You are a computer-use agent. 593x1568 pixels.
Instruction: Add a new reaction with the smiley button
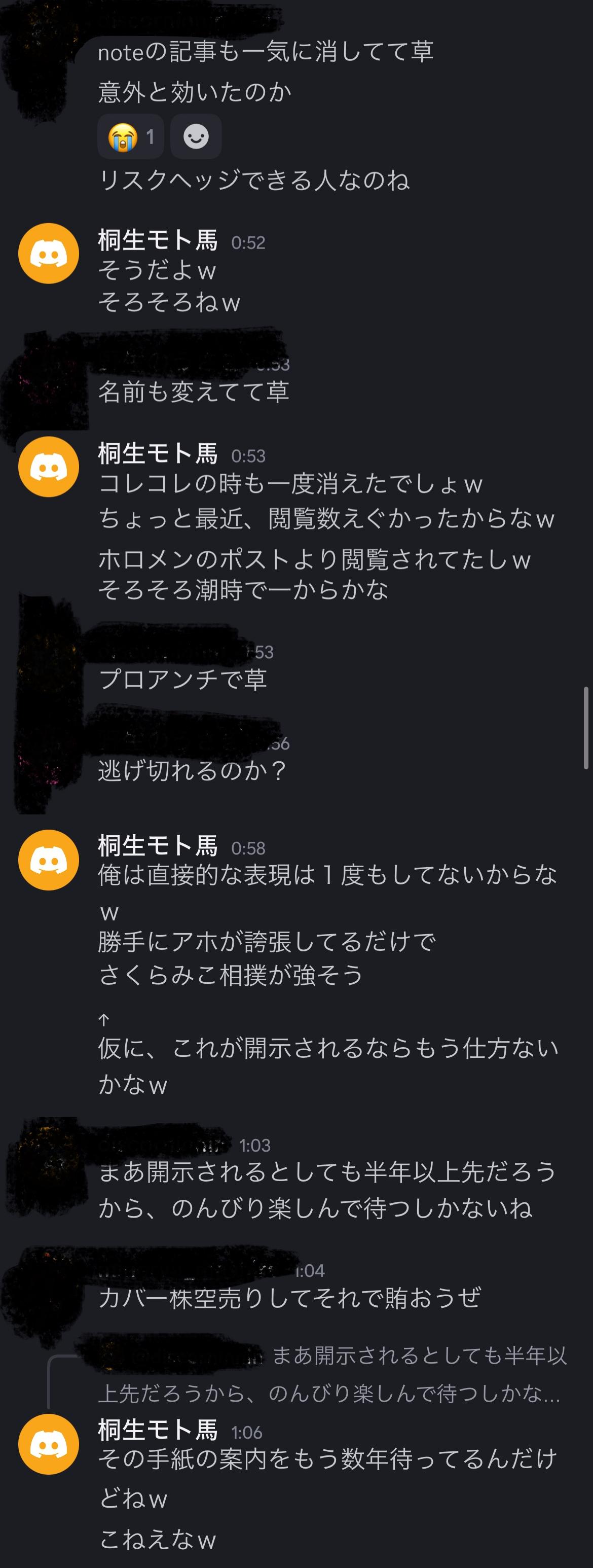click(196, 136)
